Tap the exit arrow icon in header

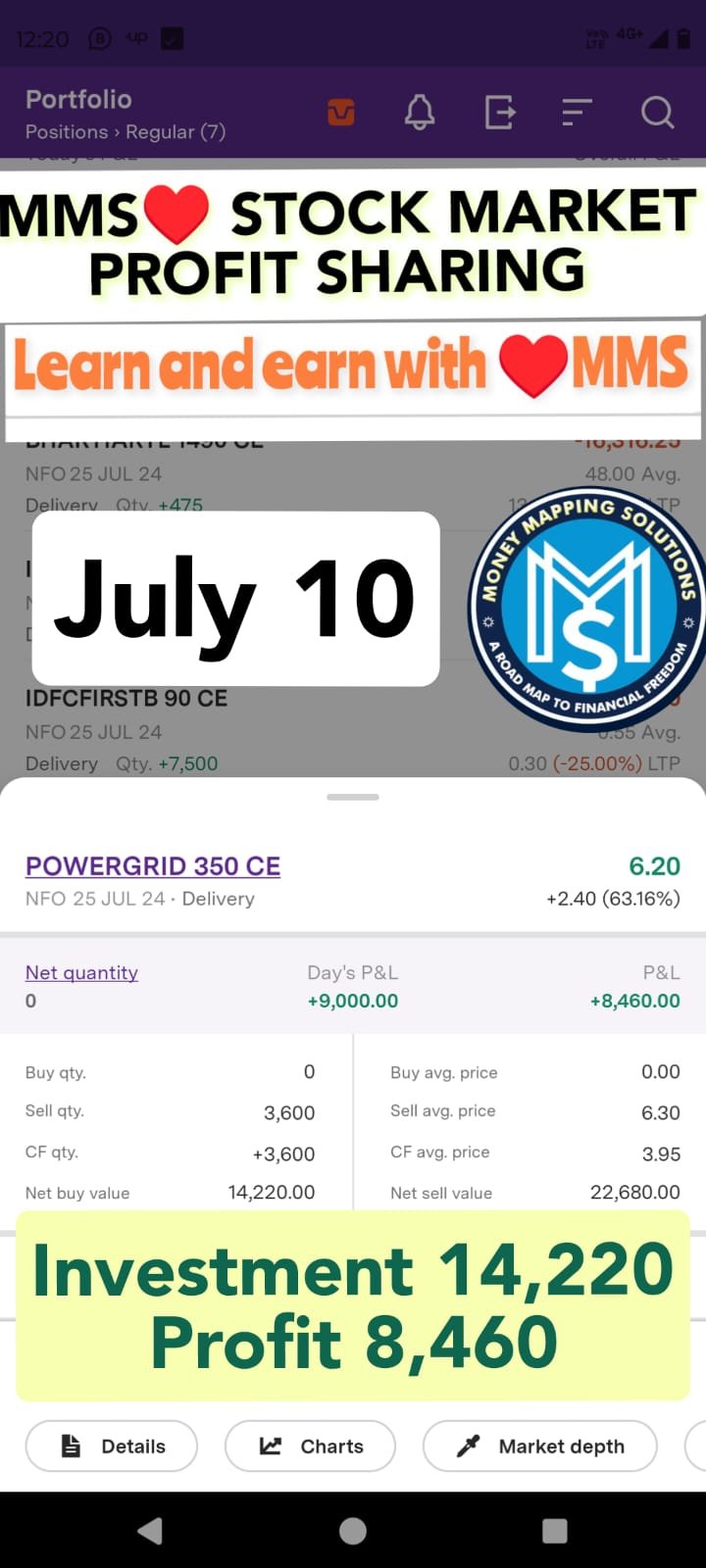(499, 113)
